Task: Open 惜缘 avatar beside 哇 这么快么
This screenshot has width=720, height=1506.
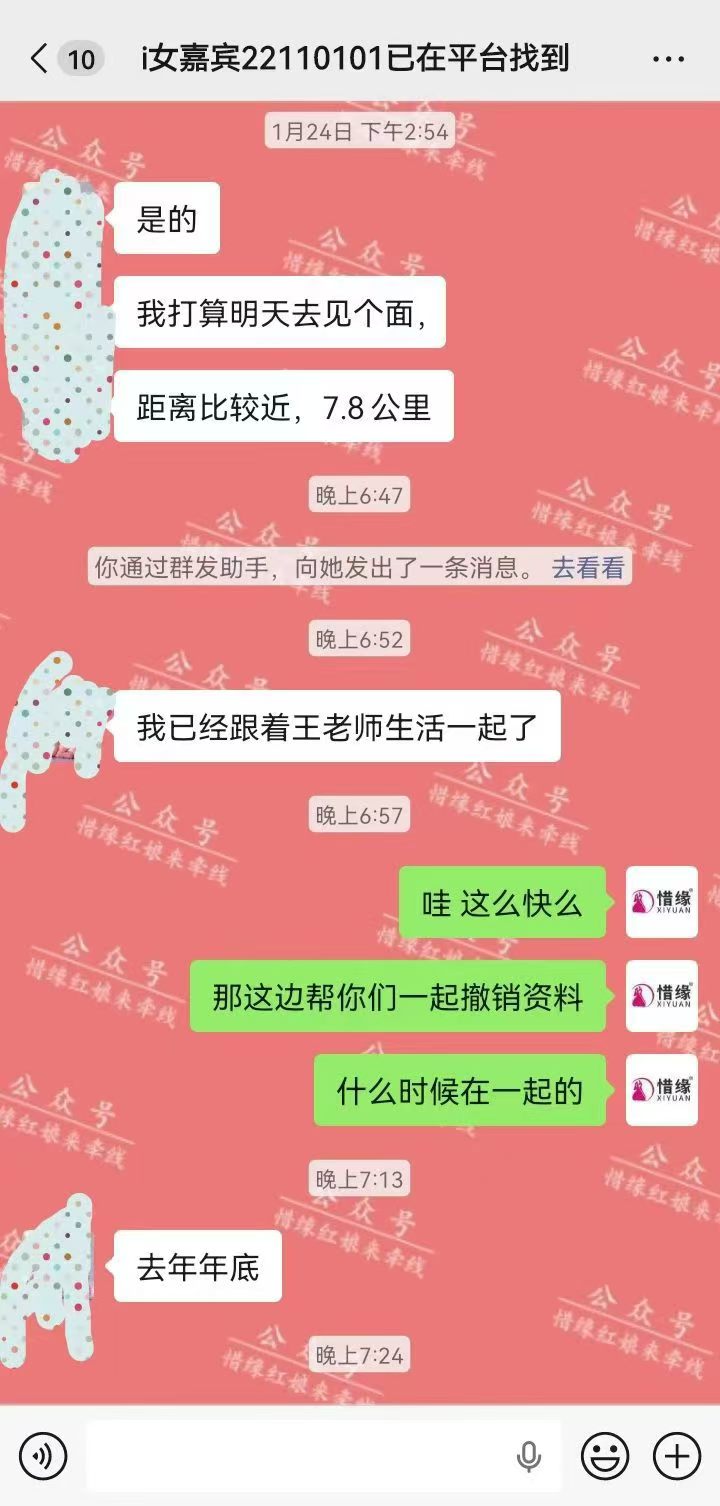Action: pyautogui.click(x=661, y=902)
